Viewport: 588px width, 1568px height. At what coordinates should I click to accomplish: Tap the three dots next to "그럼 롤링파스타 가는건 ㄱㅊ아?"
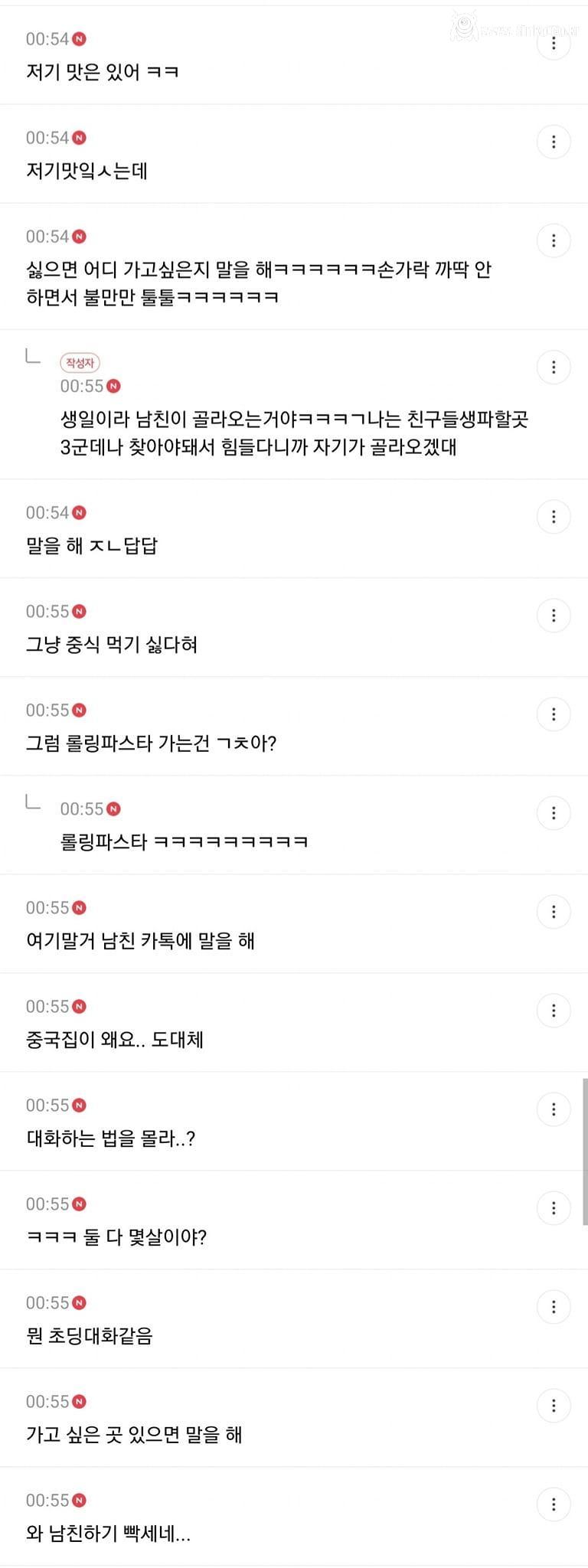tap(554, 714)
